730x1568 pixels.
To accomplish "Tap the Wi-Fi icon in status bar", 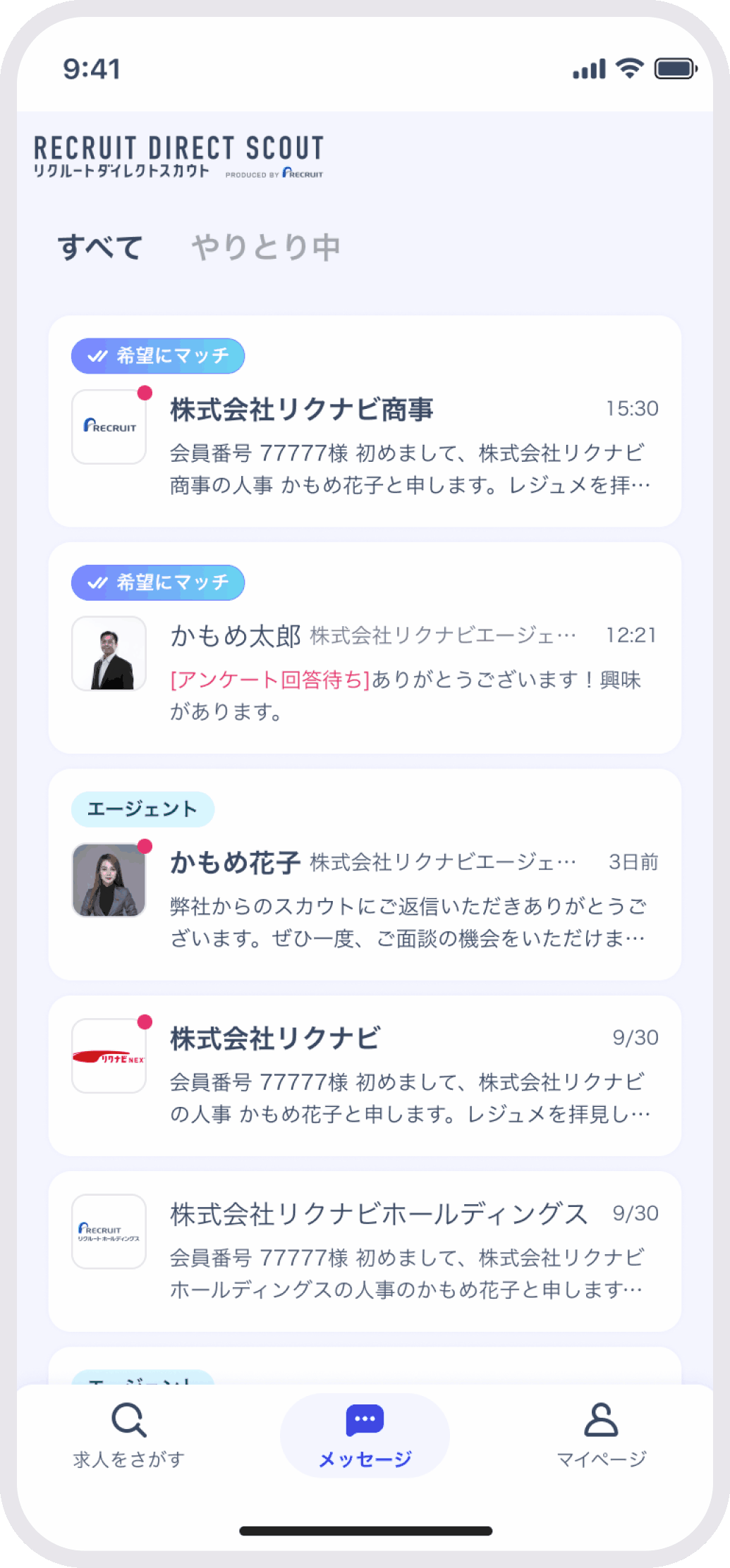I will [630, 68].
